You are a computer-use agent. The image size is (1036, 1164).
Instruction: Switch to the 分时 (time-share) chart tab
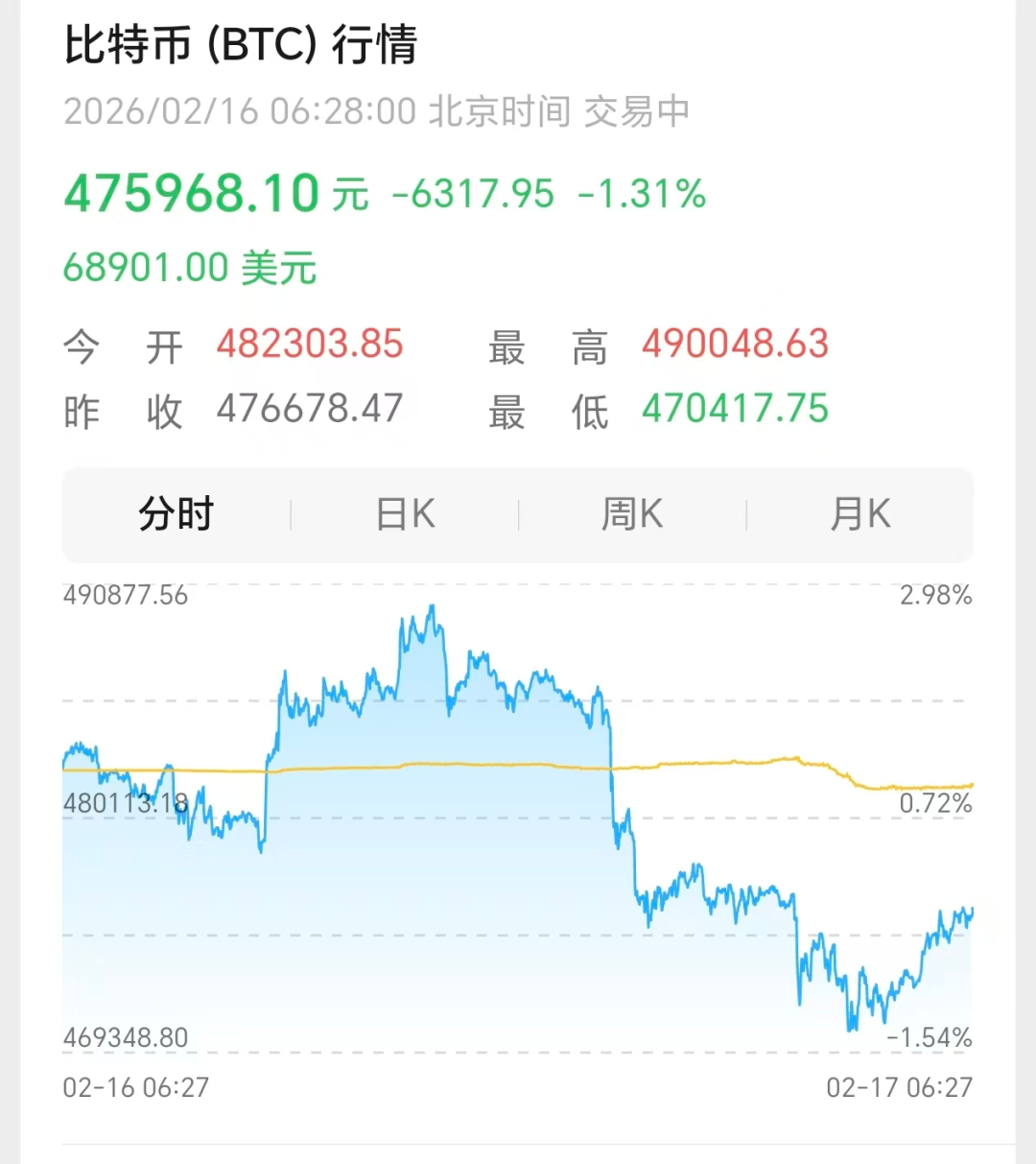tap(176, 514)
